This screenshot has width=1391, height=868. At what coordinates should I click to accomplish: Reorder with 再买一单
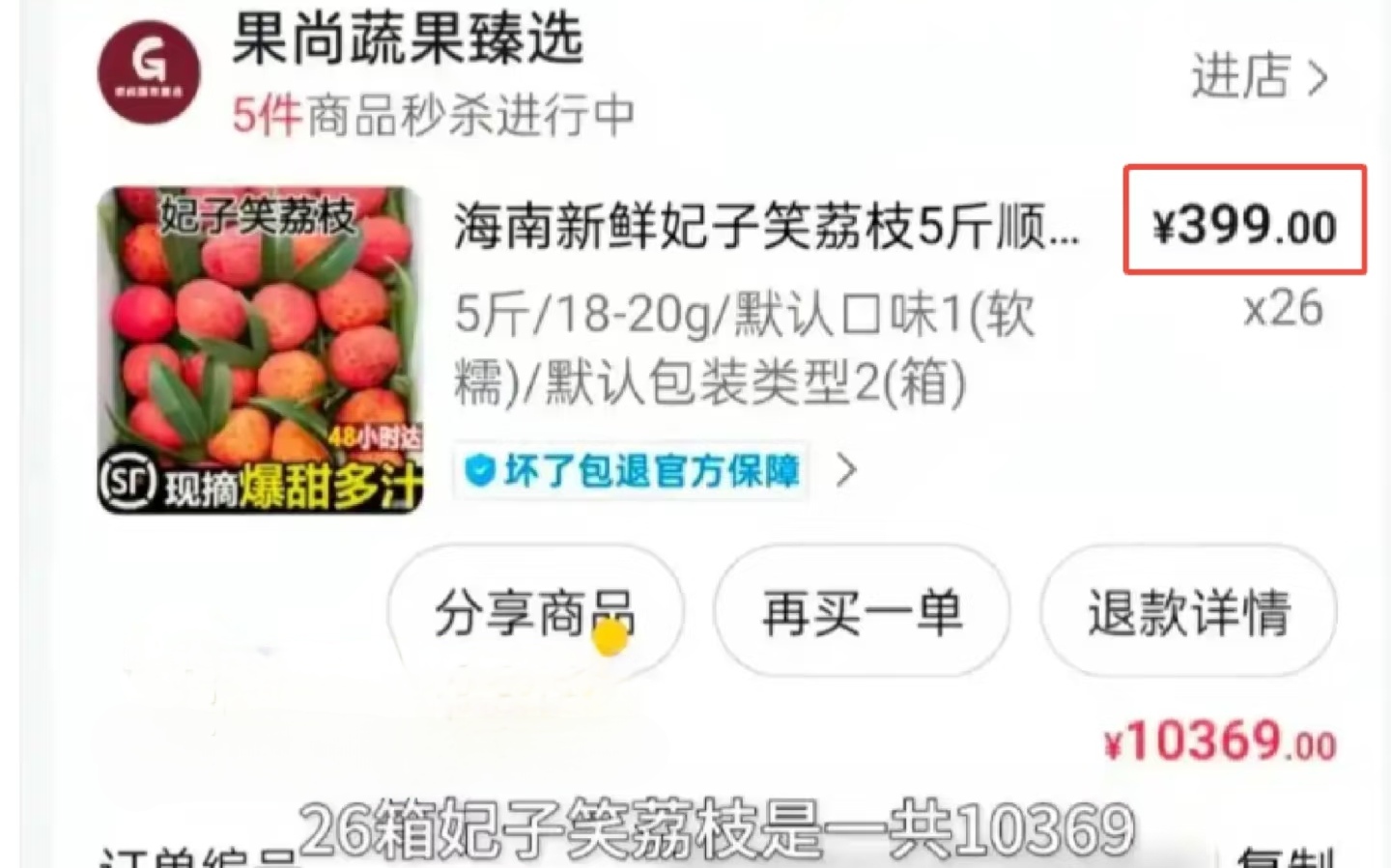(862, 612)
